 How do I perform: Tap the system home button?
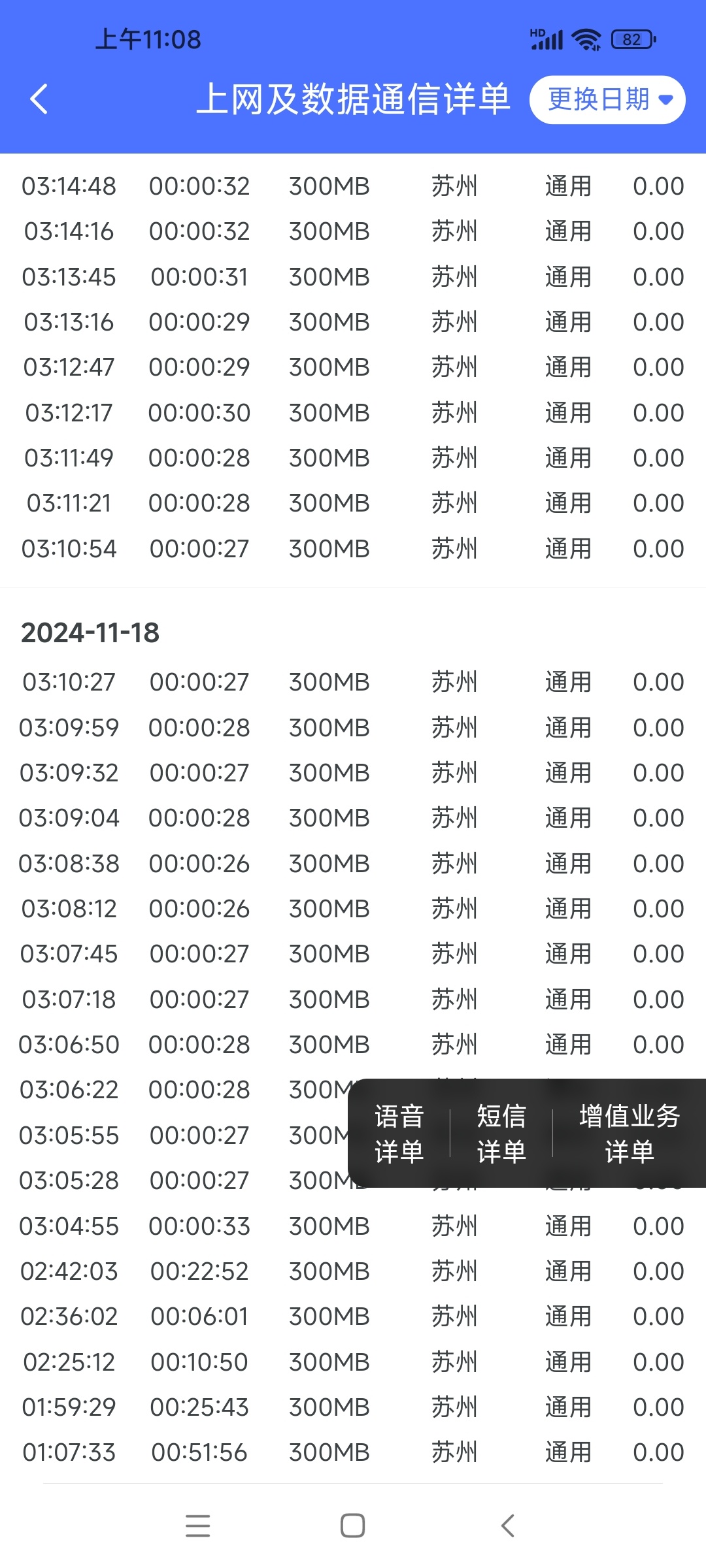[x=353, y=1526]
